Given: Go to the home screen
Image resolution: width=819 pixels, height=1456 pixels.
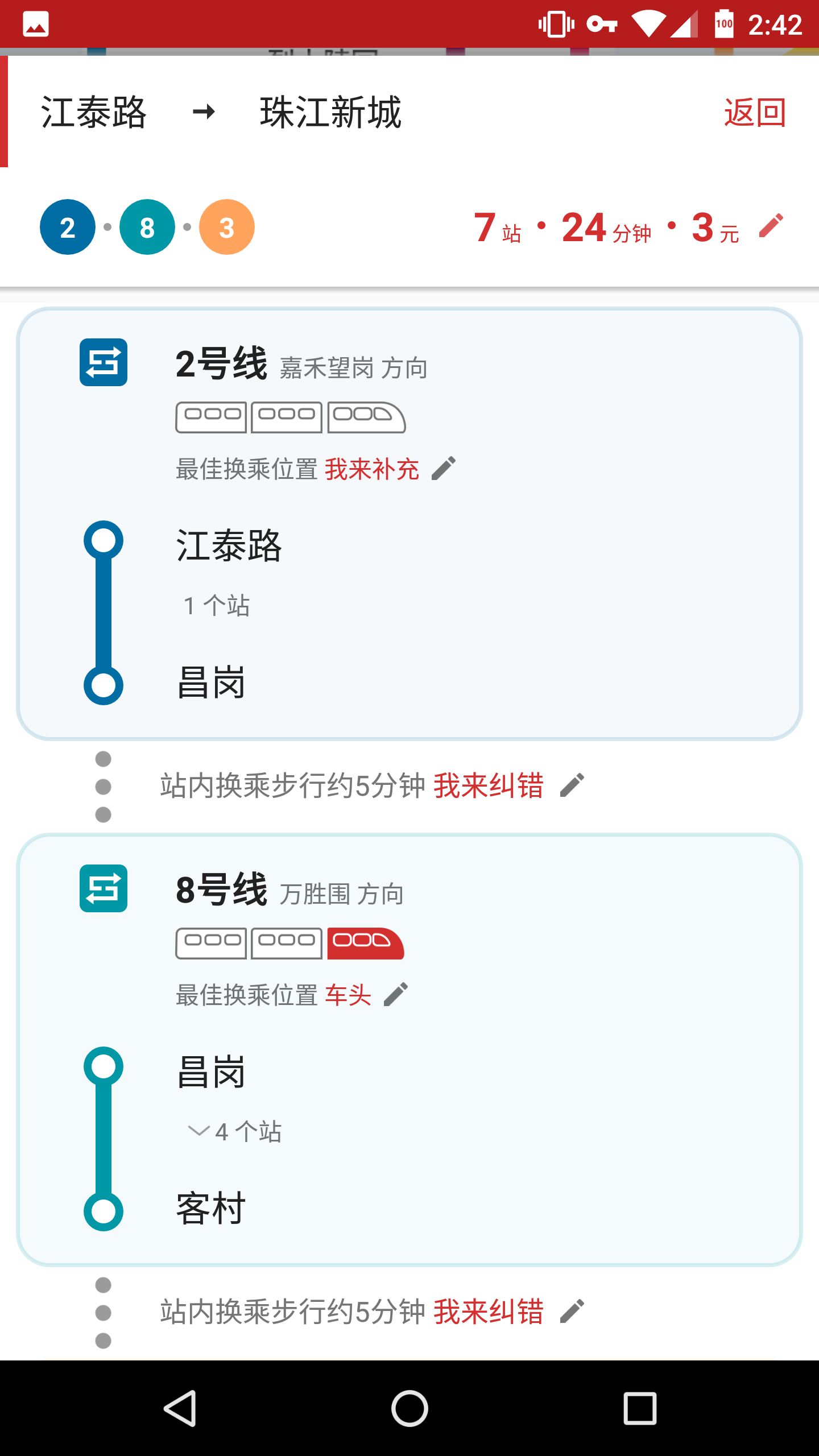Looking at the screenshot, I should coord(409,1408).
